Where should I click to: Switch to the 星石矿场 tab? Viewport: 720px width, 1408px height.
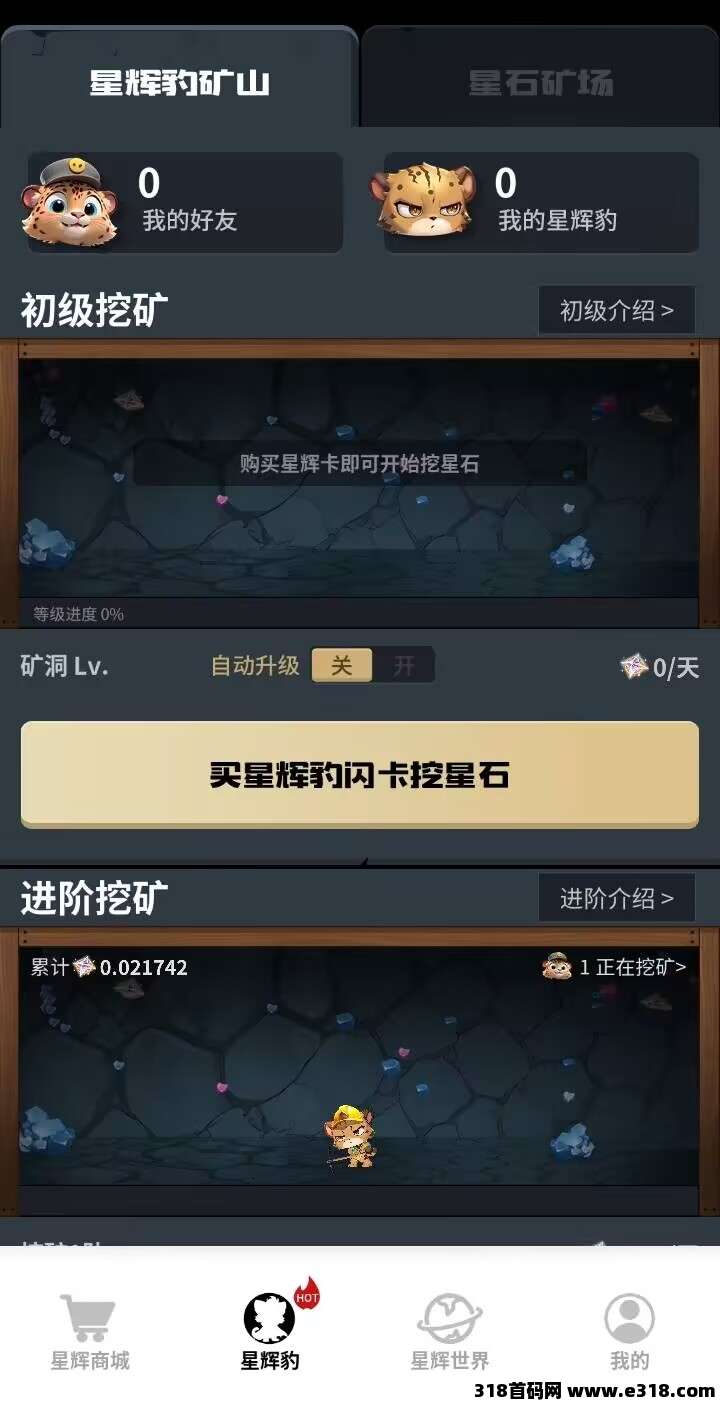pos(540,80)
